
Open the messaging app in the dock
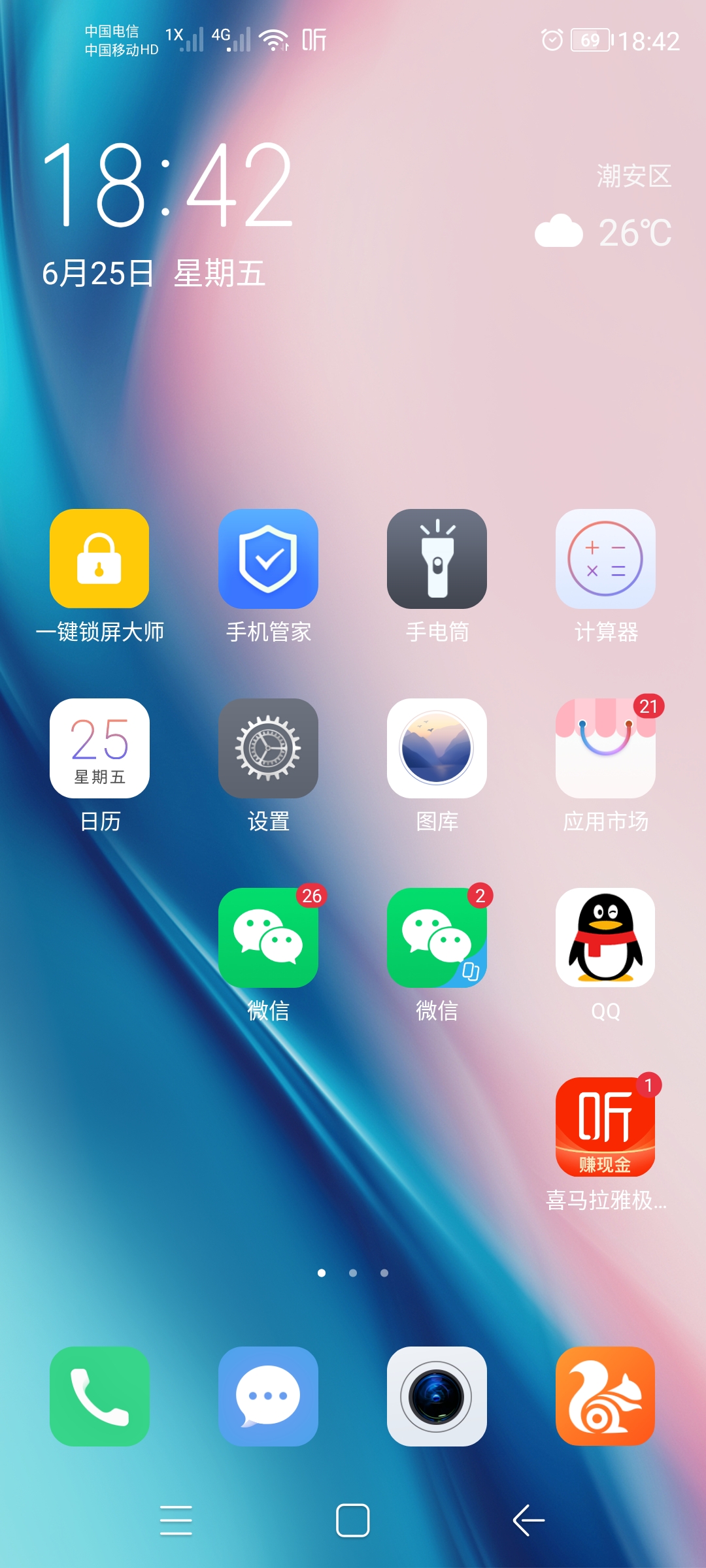(268, 1396)
